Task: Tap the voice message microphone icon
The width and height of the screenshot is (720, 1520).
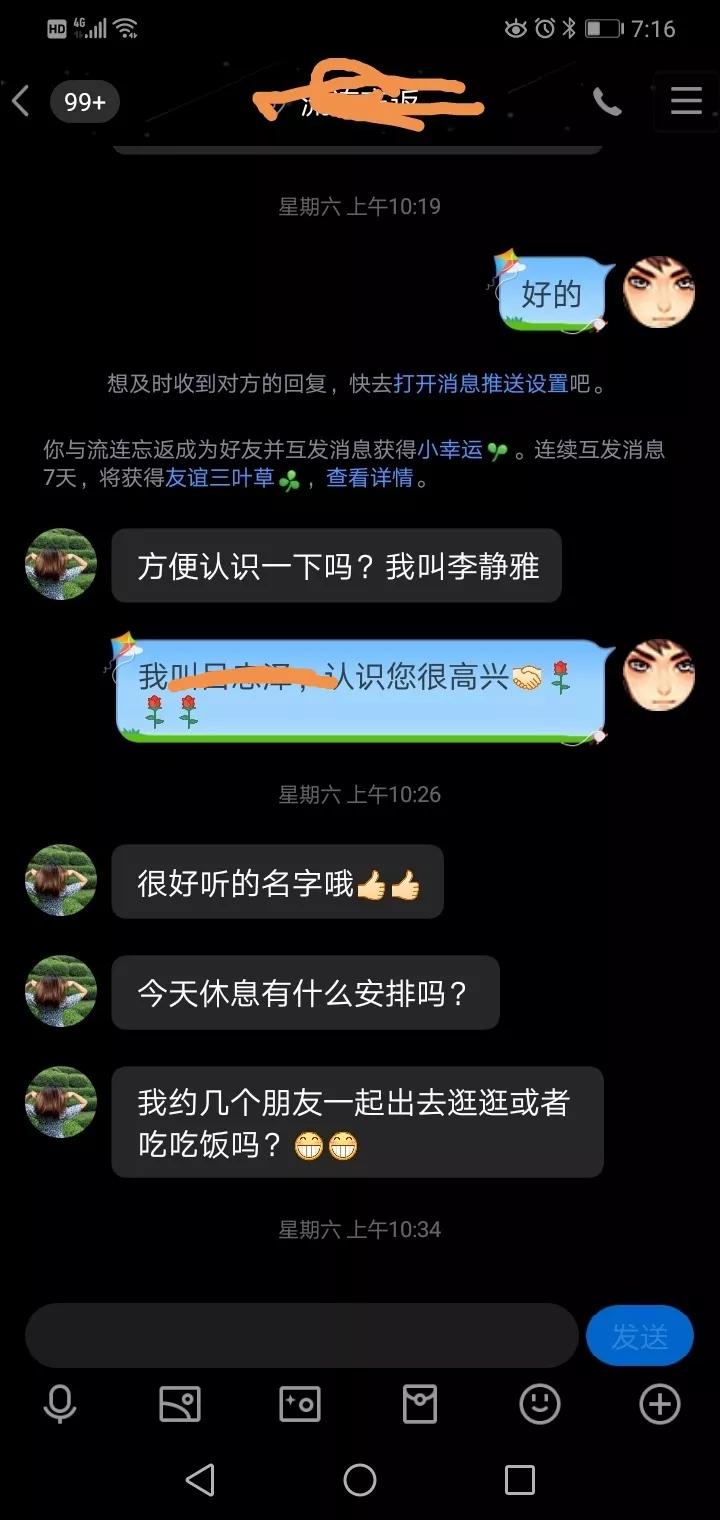Action: [x=59, y=1403]
